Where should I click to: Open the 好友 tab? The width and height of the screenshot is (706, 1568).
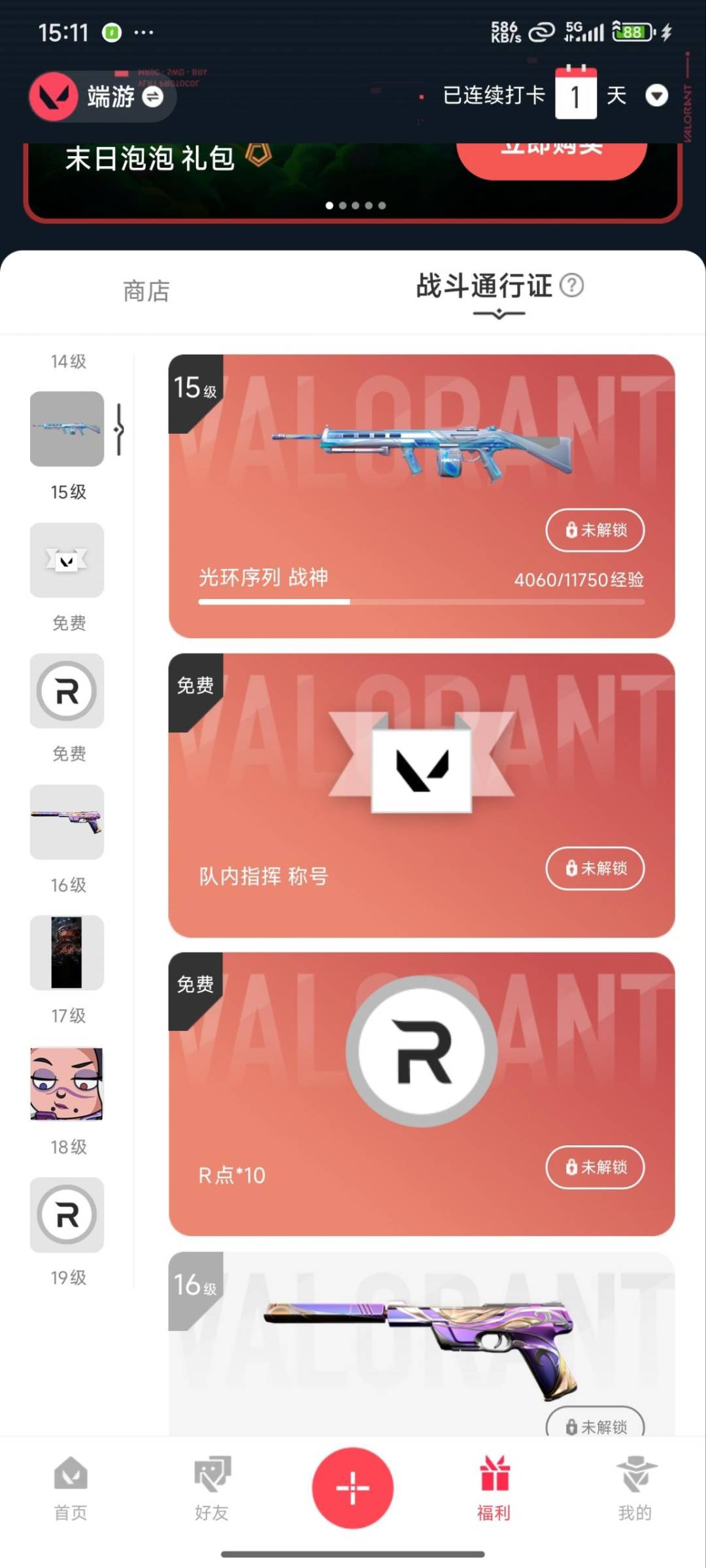click(x=212, y=1488)
